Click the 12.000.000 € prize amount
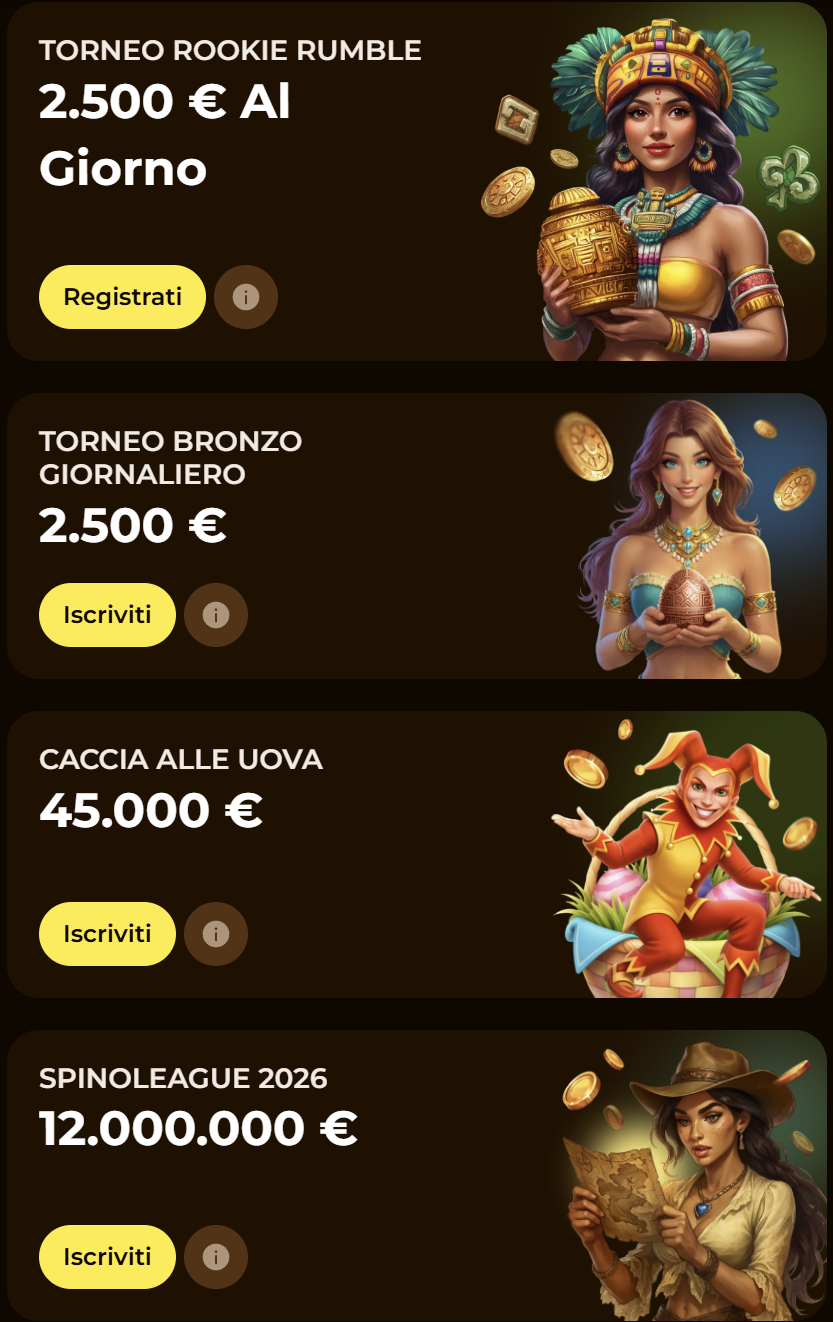The width and height of the screenshot is (833, 1322). (196, 1128)
